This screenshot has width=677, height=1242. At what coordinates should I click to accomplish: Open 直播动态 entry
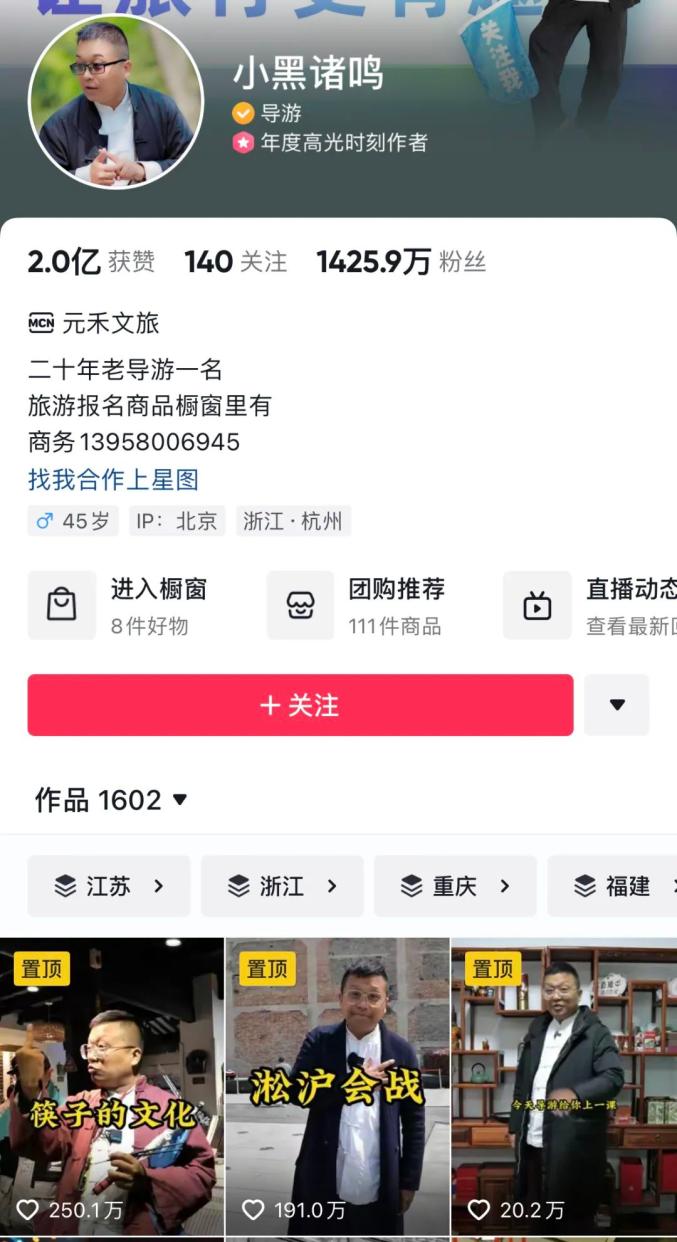click(x=590, y=606)
